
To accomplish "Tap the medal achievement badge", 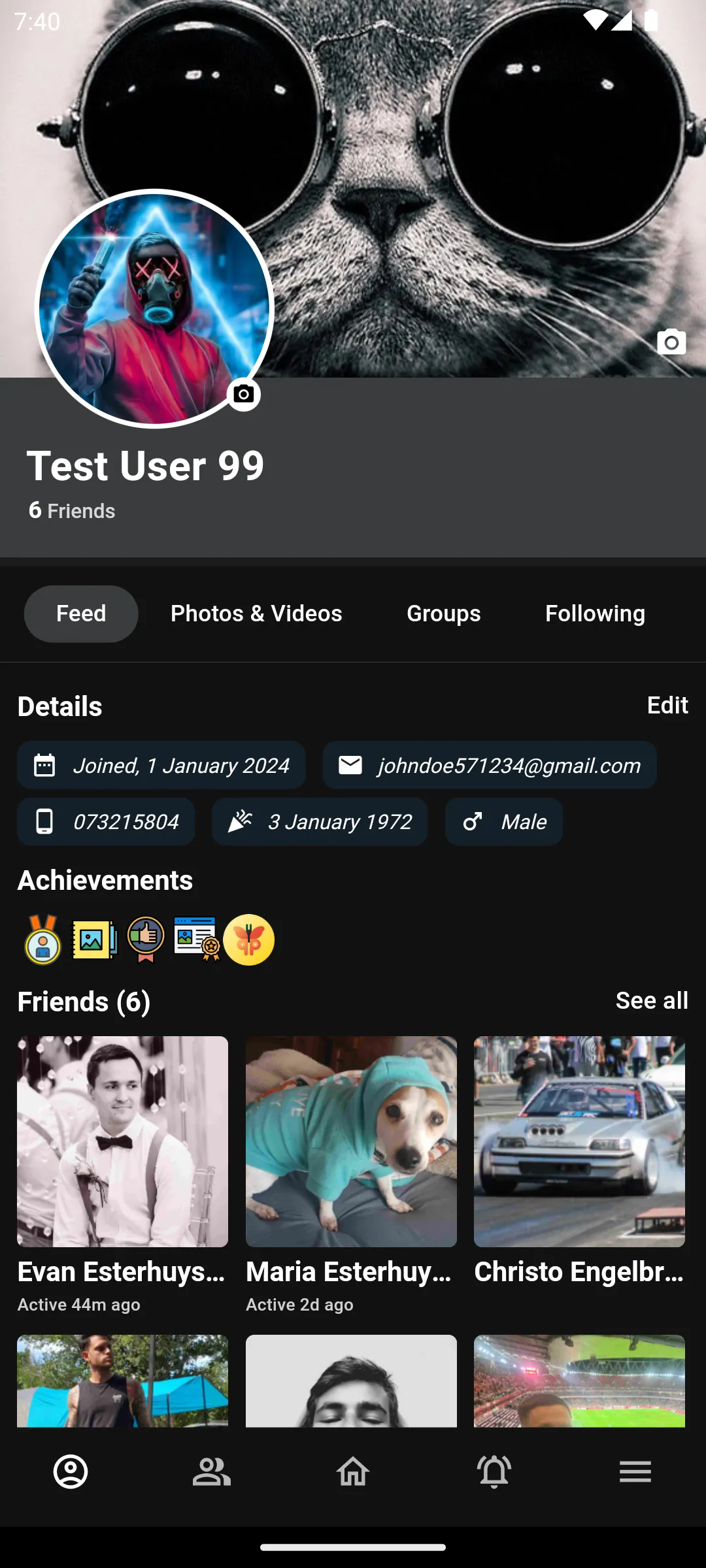I will click(x=42, y=939).
